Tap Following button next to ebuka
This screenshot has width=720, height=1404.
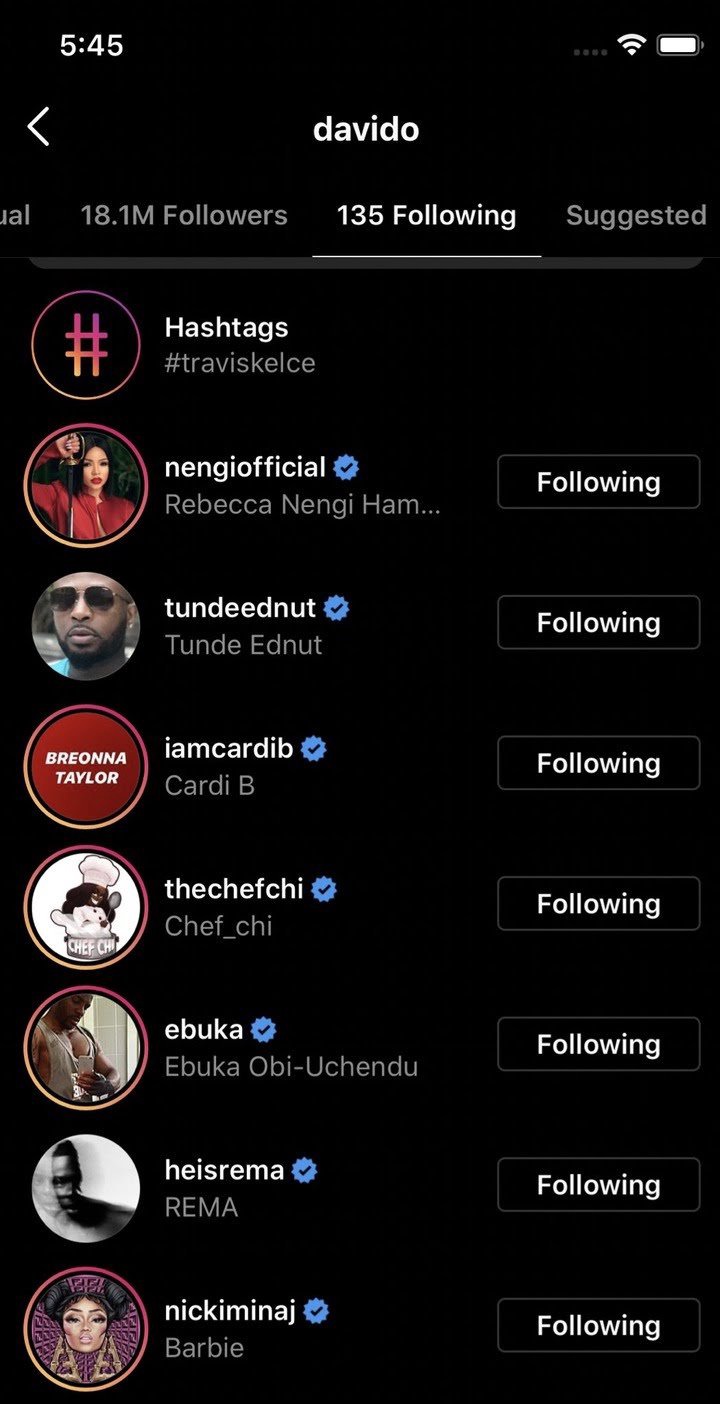[598, 1044]
